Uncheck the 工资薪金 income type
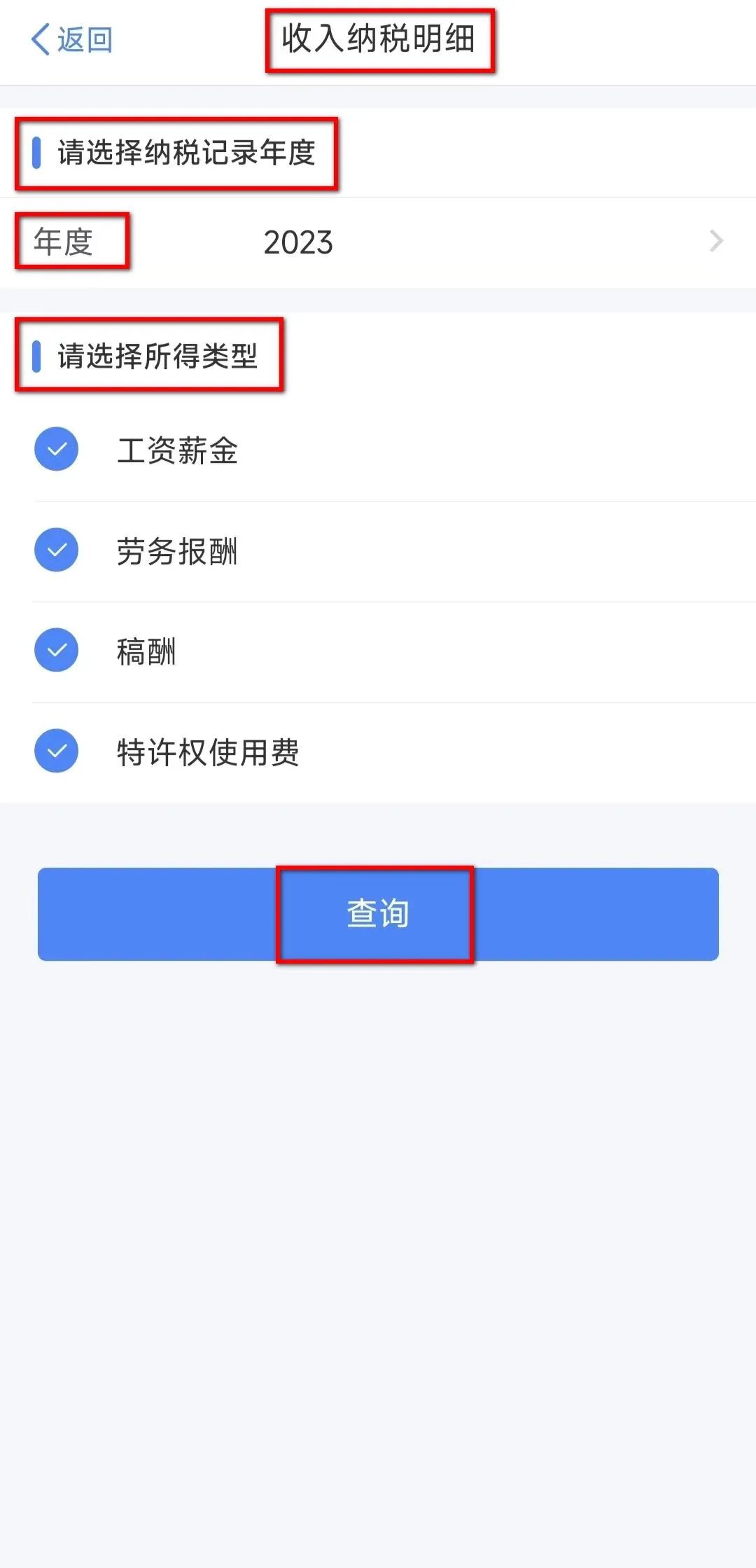Image resolution: width=756 pixels, height=1568 pixels. [x=56, y=449]
